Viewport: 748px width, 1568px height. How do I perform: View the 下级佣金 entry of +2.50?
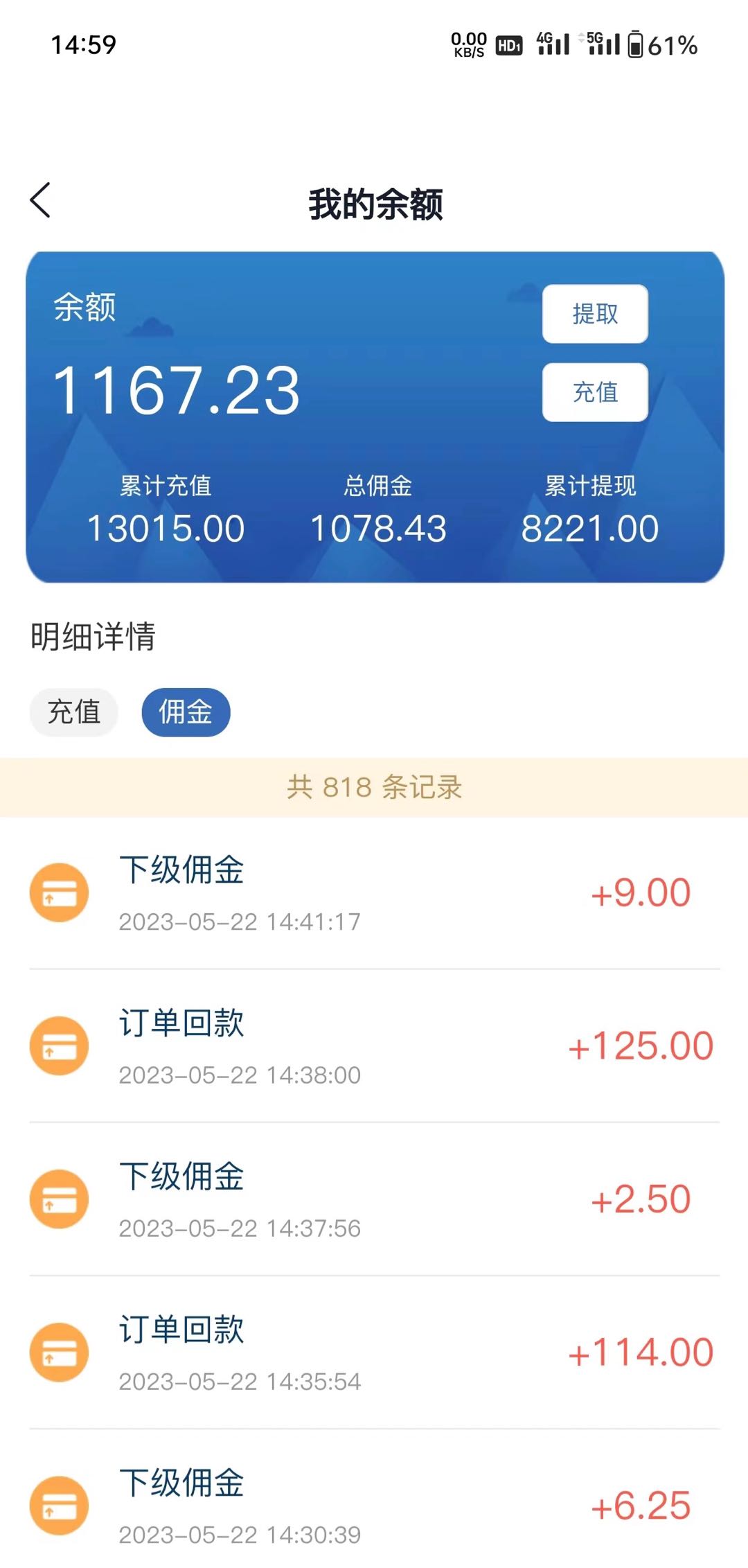(374, 1199)
